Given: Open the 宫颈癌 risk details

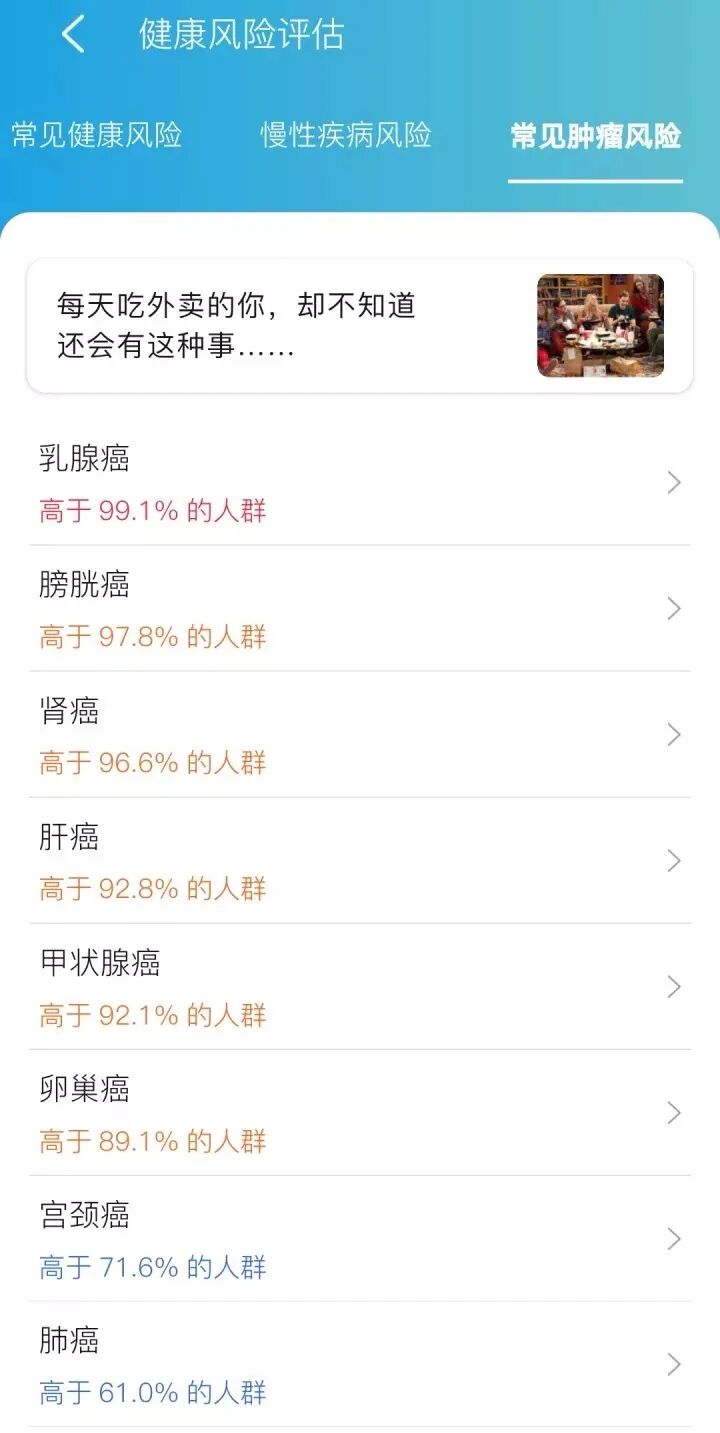Looking at the screenshot, I should 360,1239.
